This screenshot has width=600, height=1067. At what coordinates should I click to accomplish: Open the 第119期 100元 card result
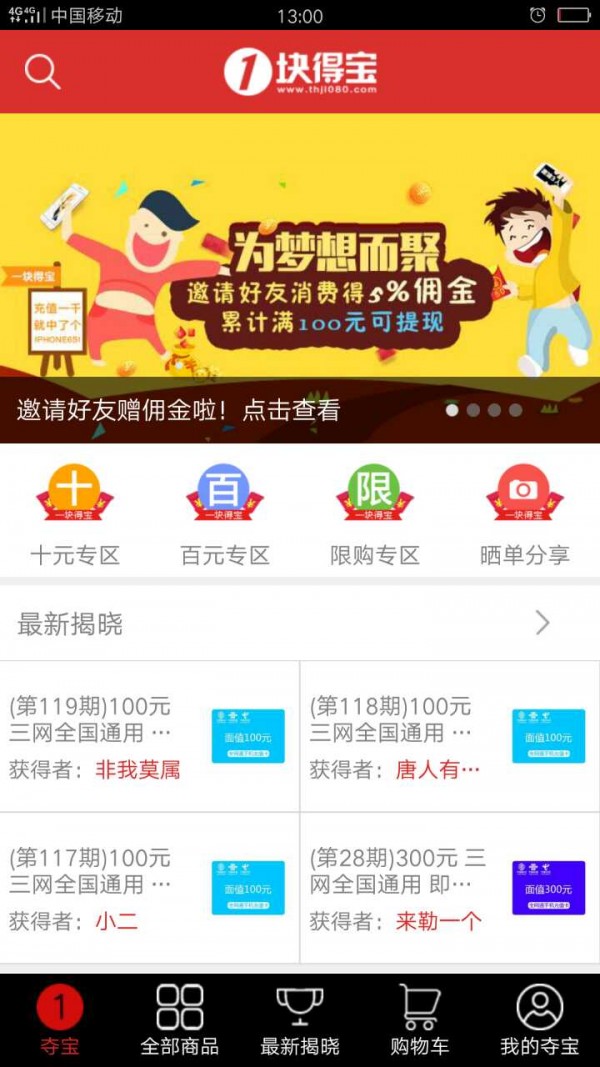pos(150,736)
